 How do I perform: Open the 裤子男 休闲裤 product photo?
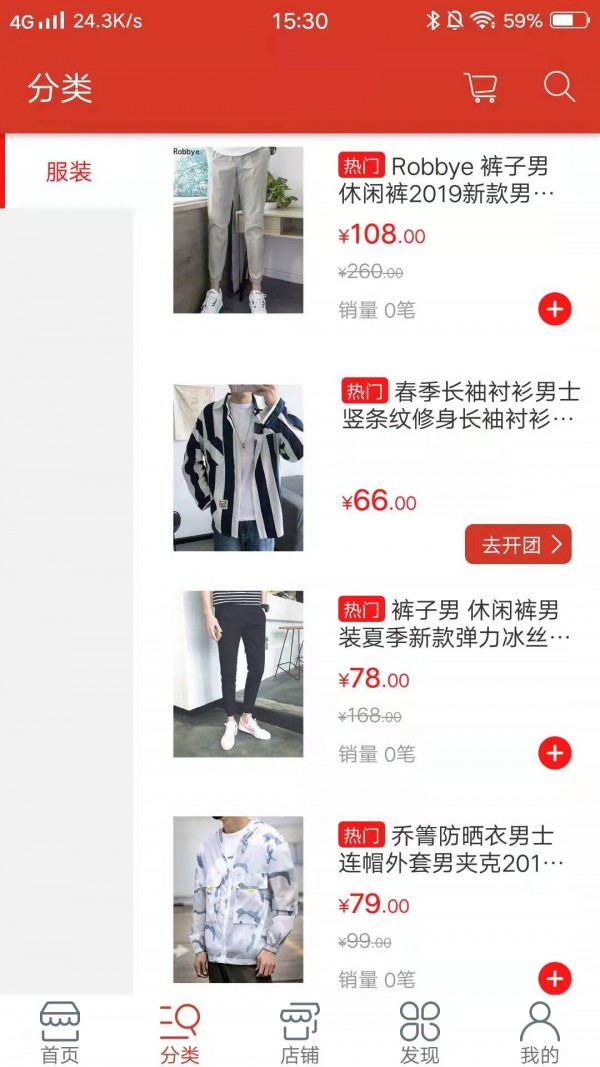(x=238, y=673)
